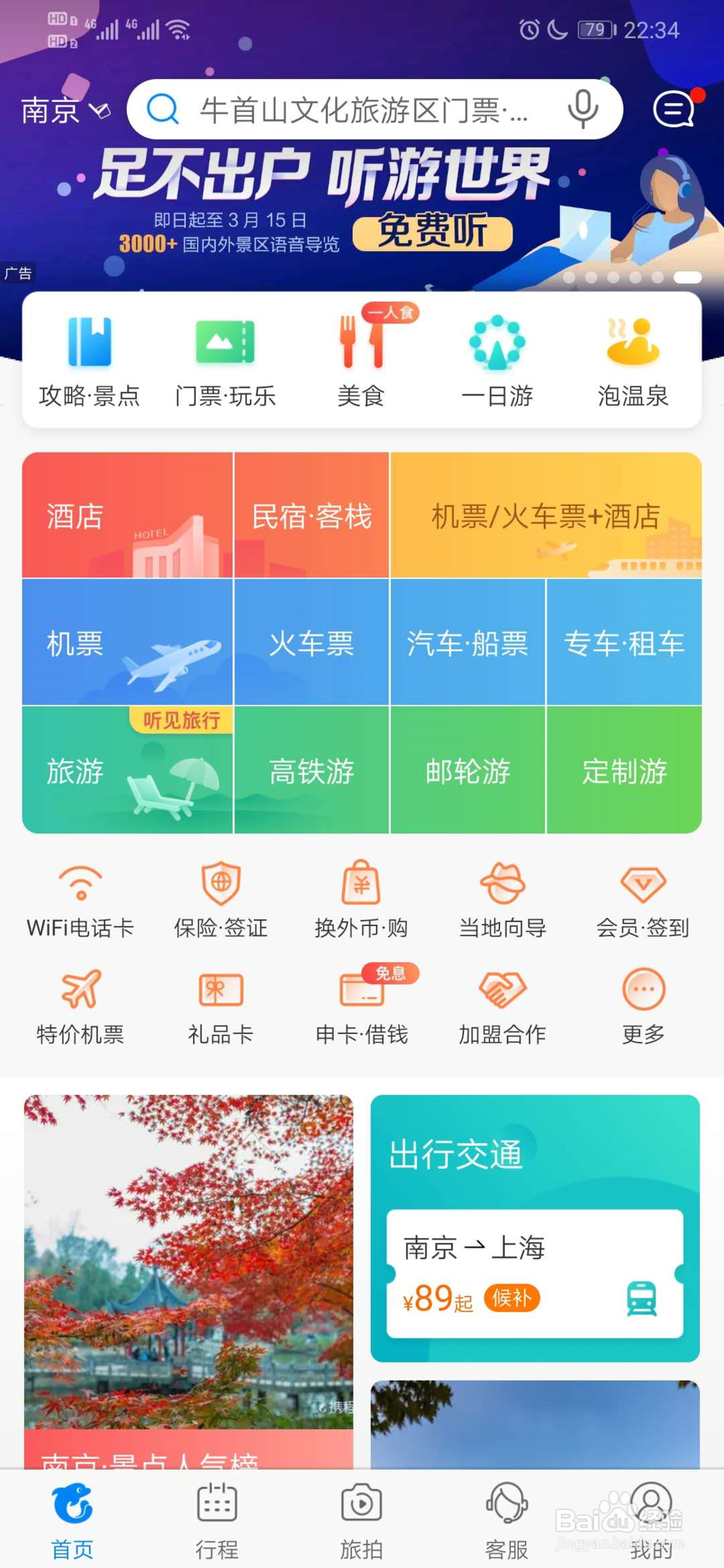Open the messages icon at top right

pos(674,110)
